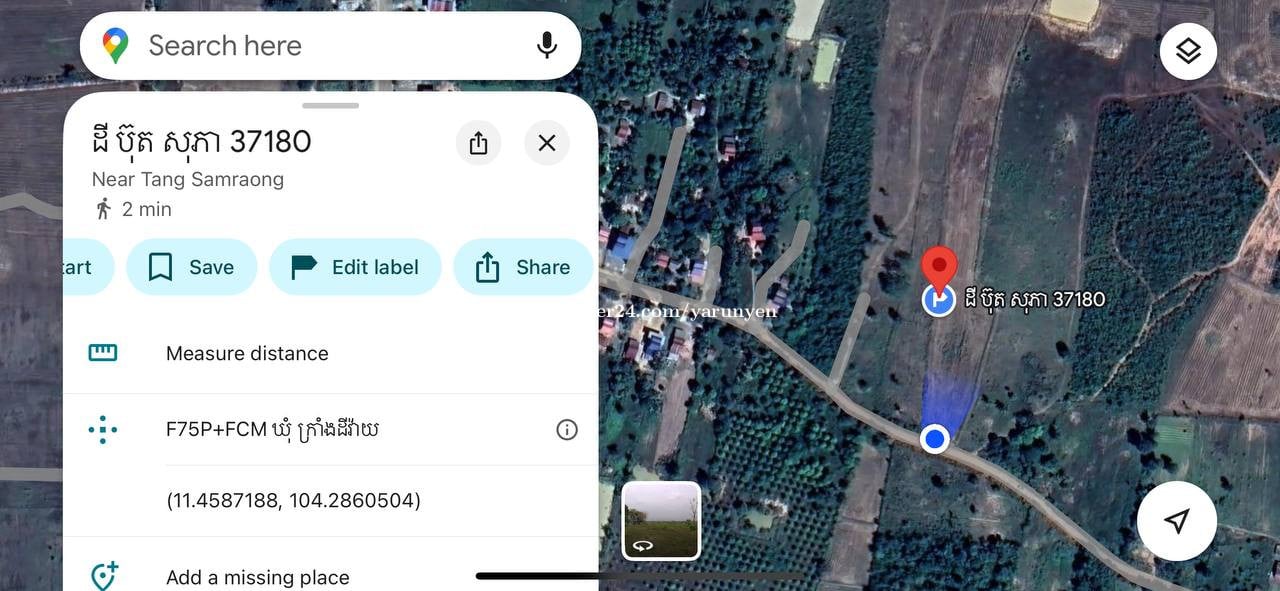1280x591 pixels.
Task: Save this location
Action: pos(191,267)
